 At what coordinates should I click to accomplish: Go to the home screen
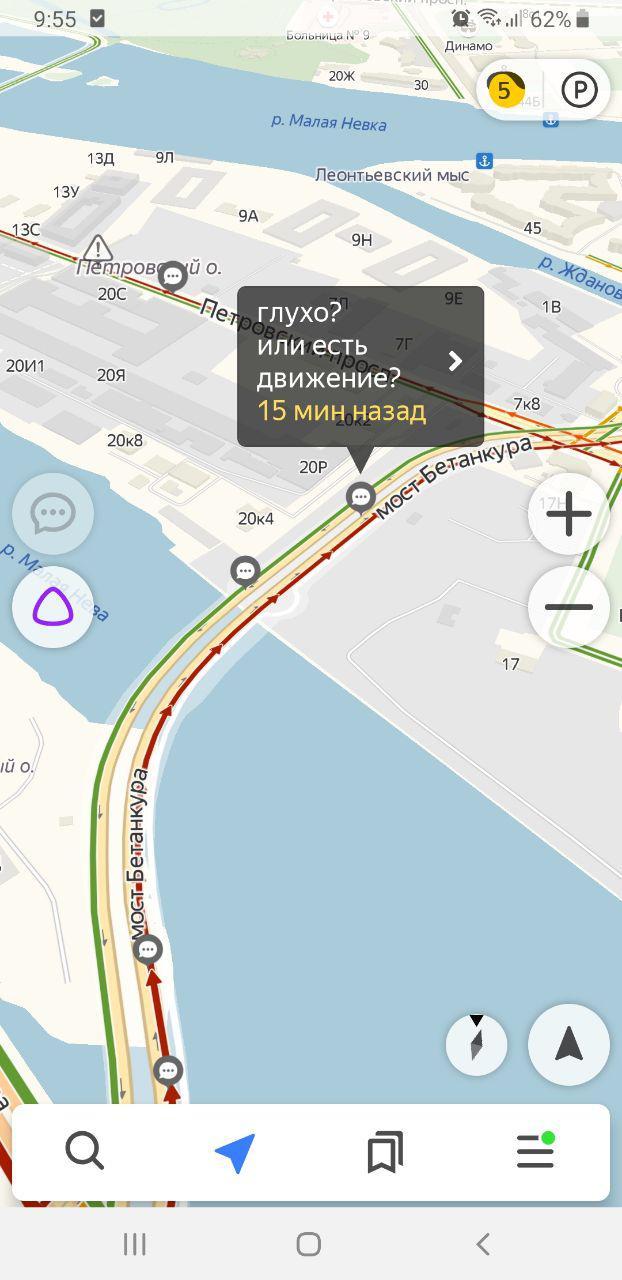coord(309,1244)
